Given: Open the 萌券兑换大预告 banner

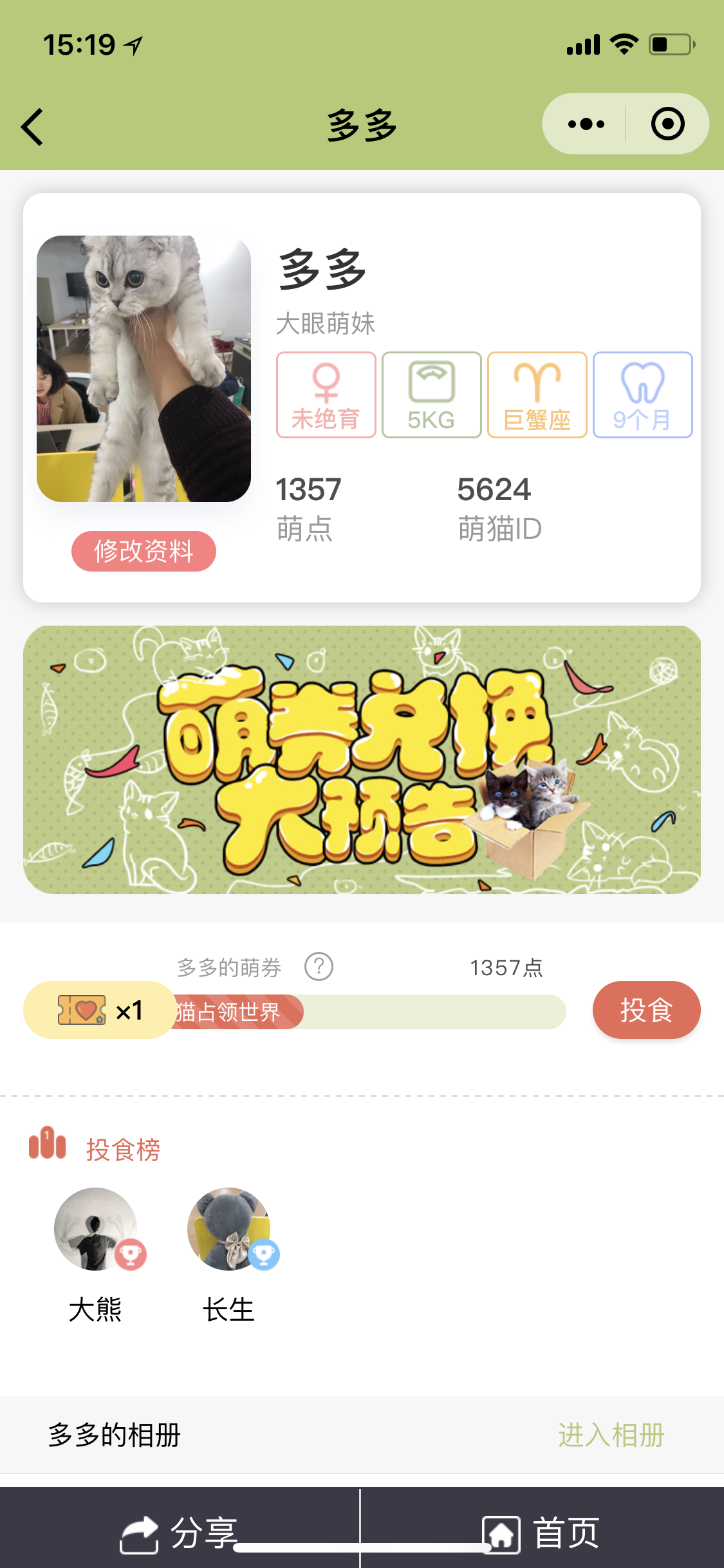Looking at the screenshot, I should click(362, 760).
